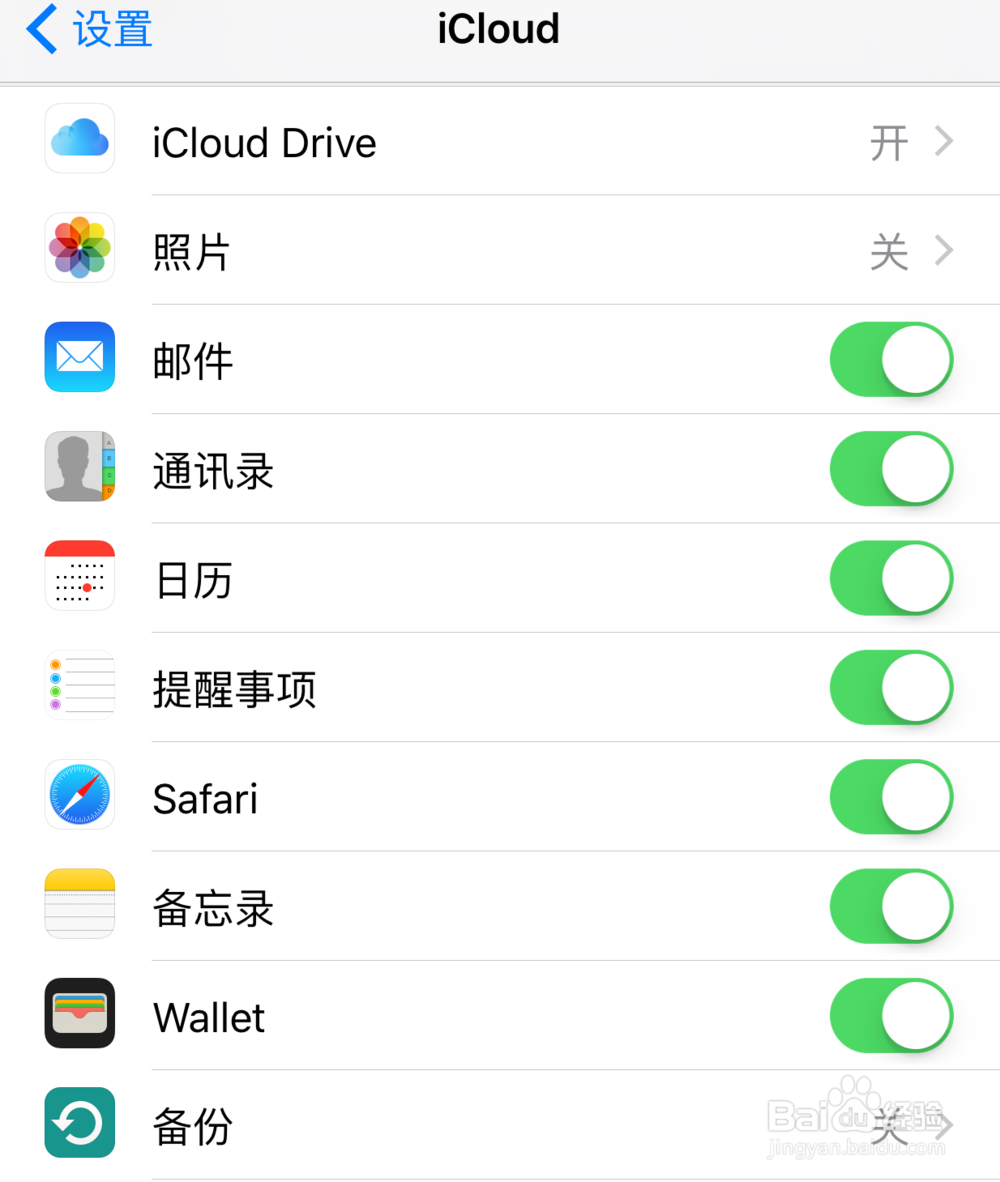Click the 通讯录 contacts icon
The height and width of the screenshot is (1182, 1000).
click(79, 467)
